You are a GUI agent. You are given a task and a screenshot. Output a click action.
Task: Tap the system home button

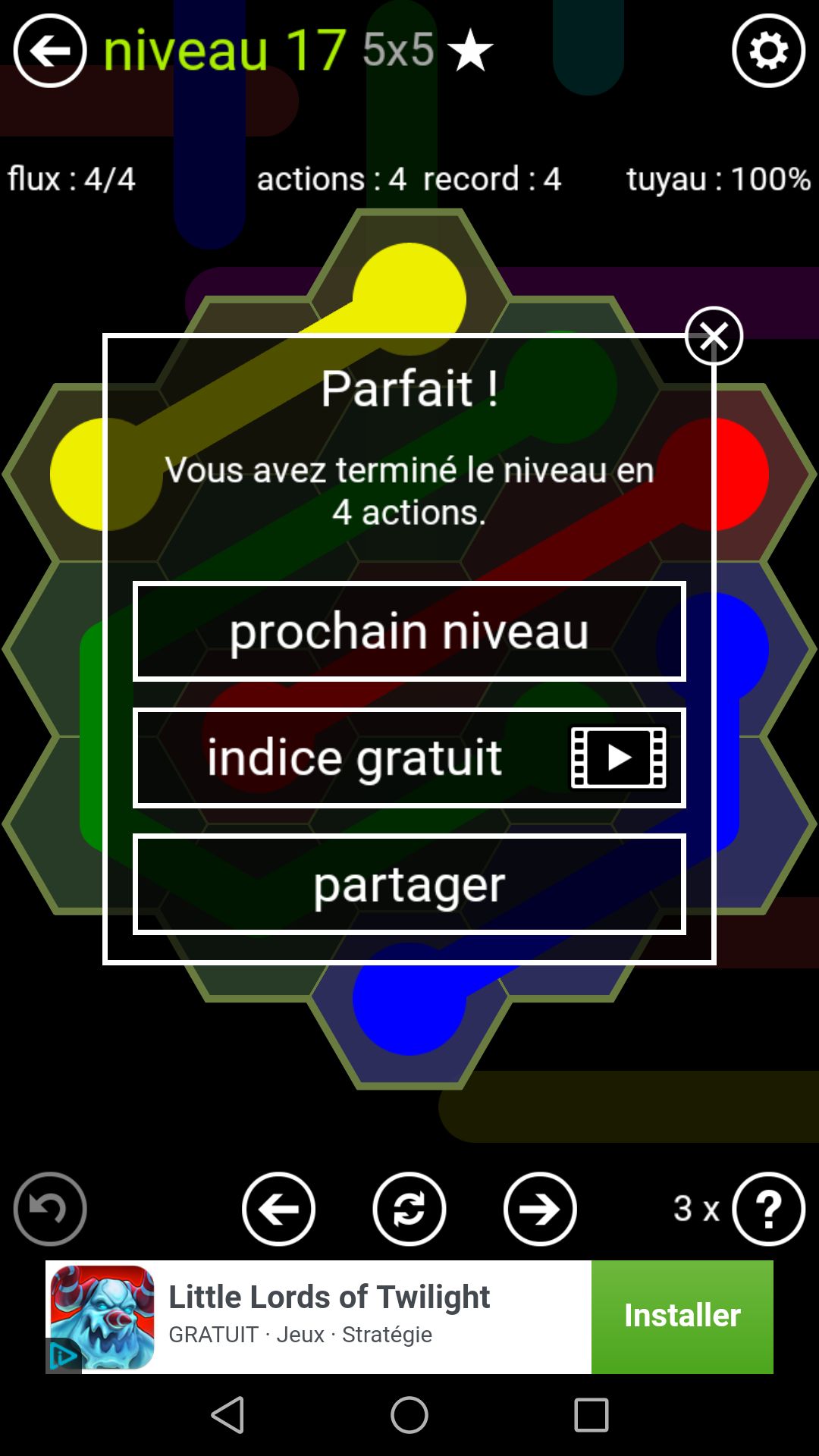[409, 1415]
